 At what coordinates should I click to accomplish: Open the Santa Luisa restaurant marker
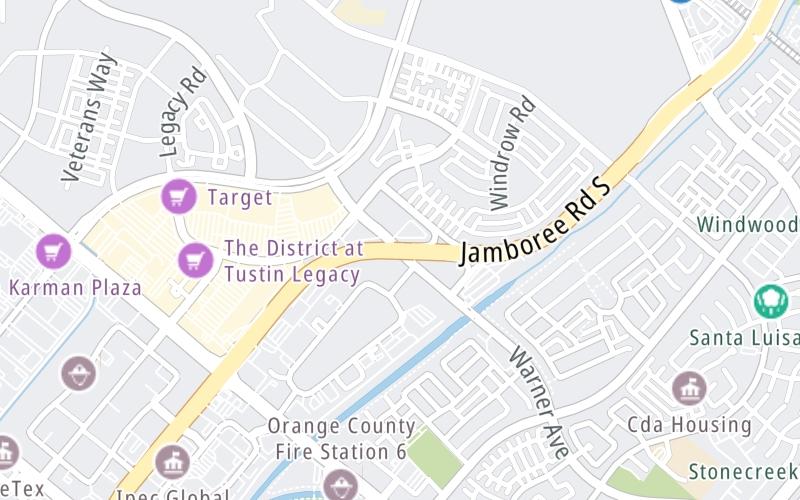770,301
